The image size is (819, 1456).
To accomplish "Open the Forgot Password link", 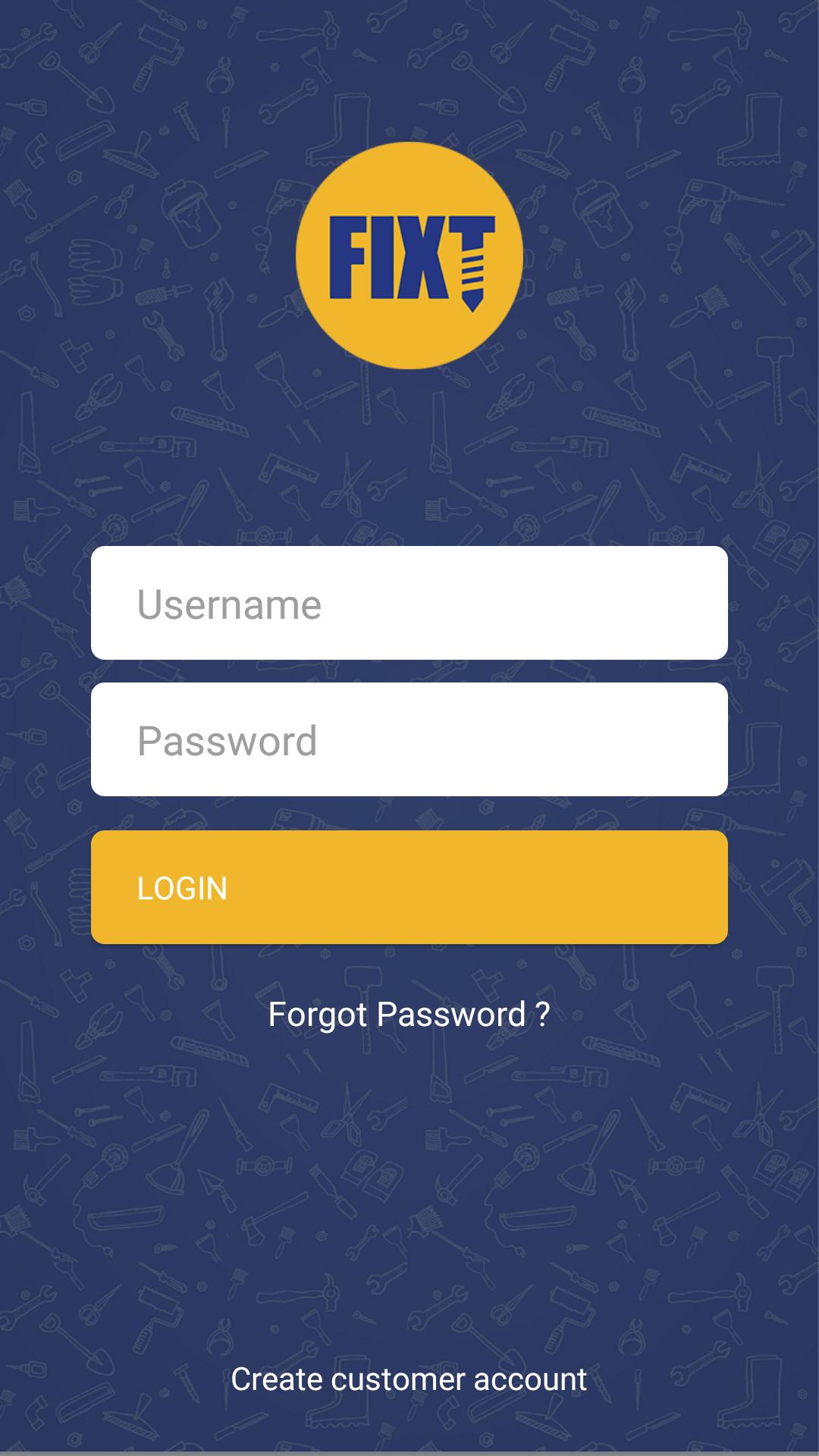I will (409, 1015).
